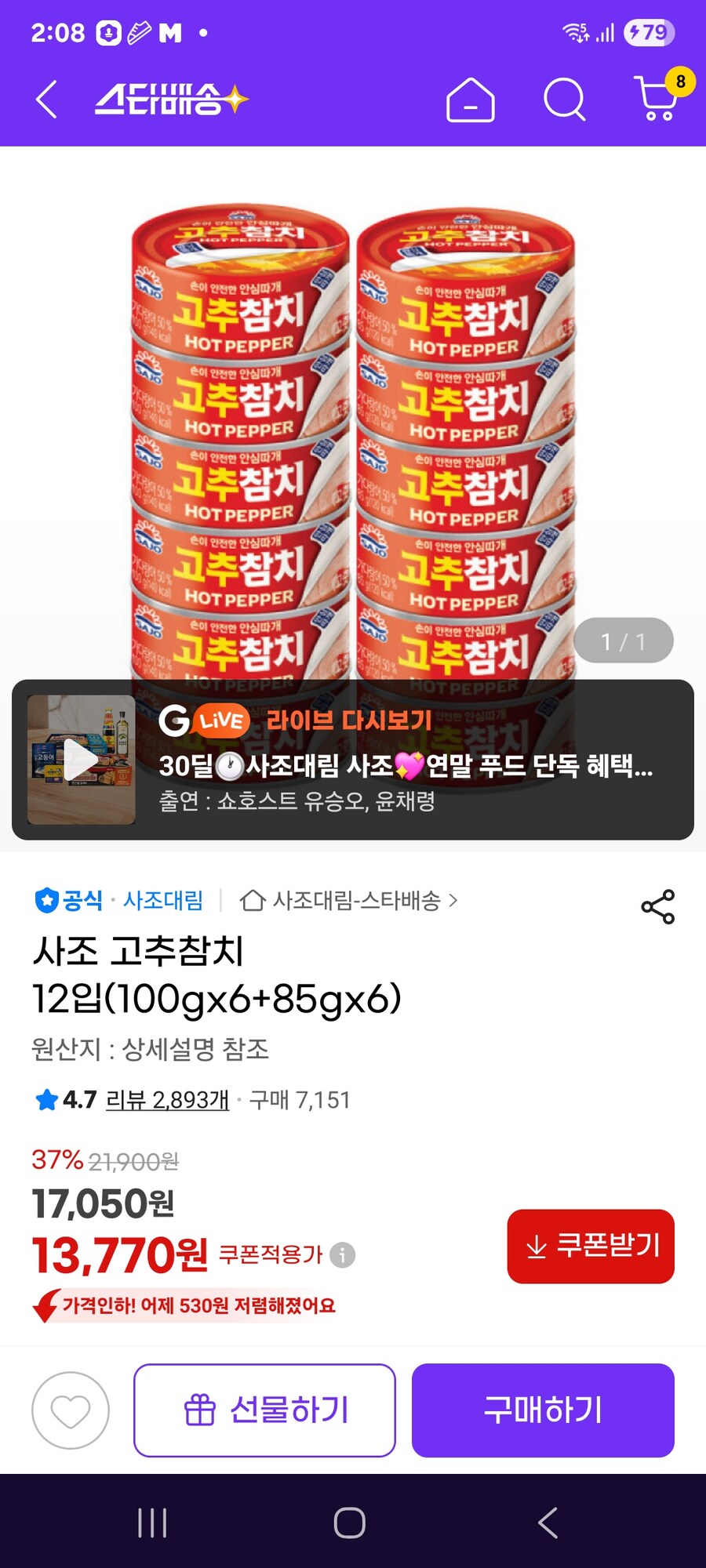Screen dimensions: 706x1568
Task: View coupon price info via info icon
Action: click(341, 1254)
